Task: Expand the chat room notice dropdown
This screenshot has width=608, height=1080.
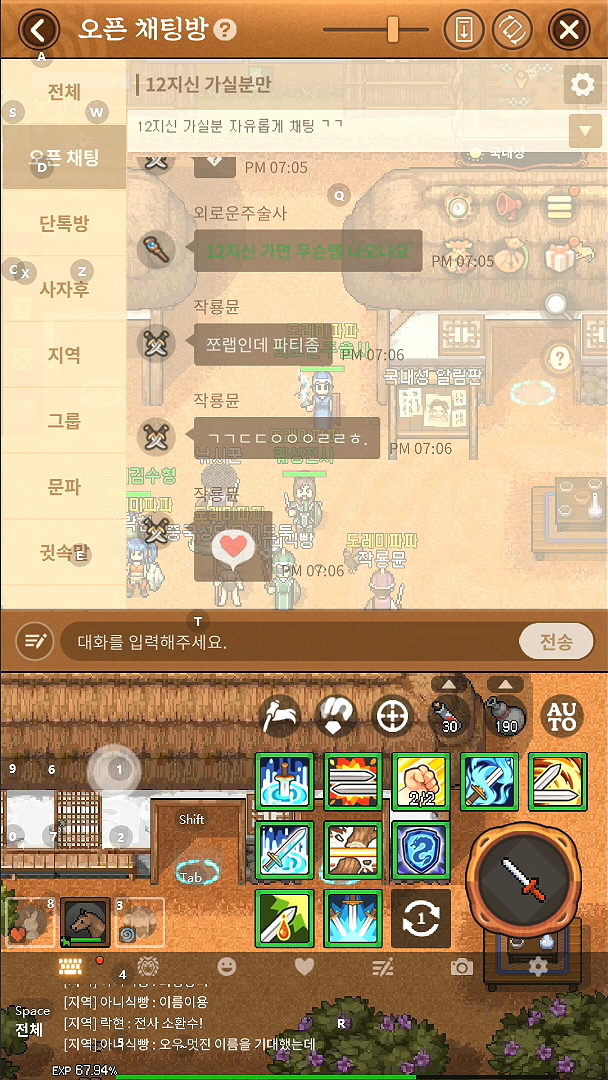Action: pos(583,130)
